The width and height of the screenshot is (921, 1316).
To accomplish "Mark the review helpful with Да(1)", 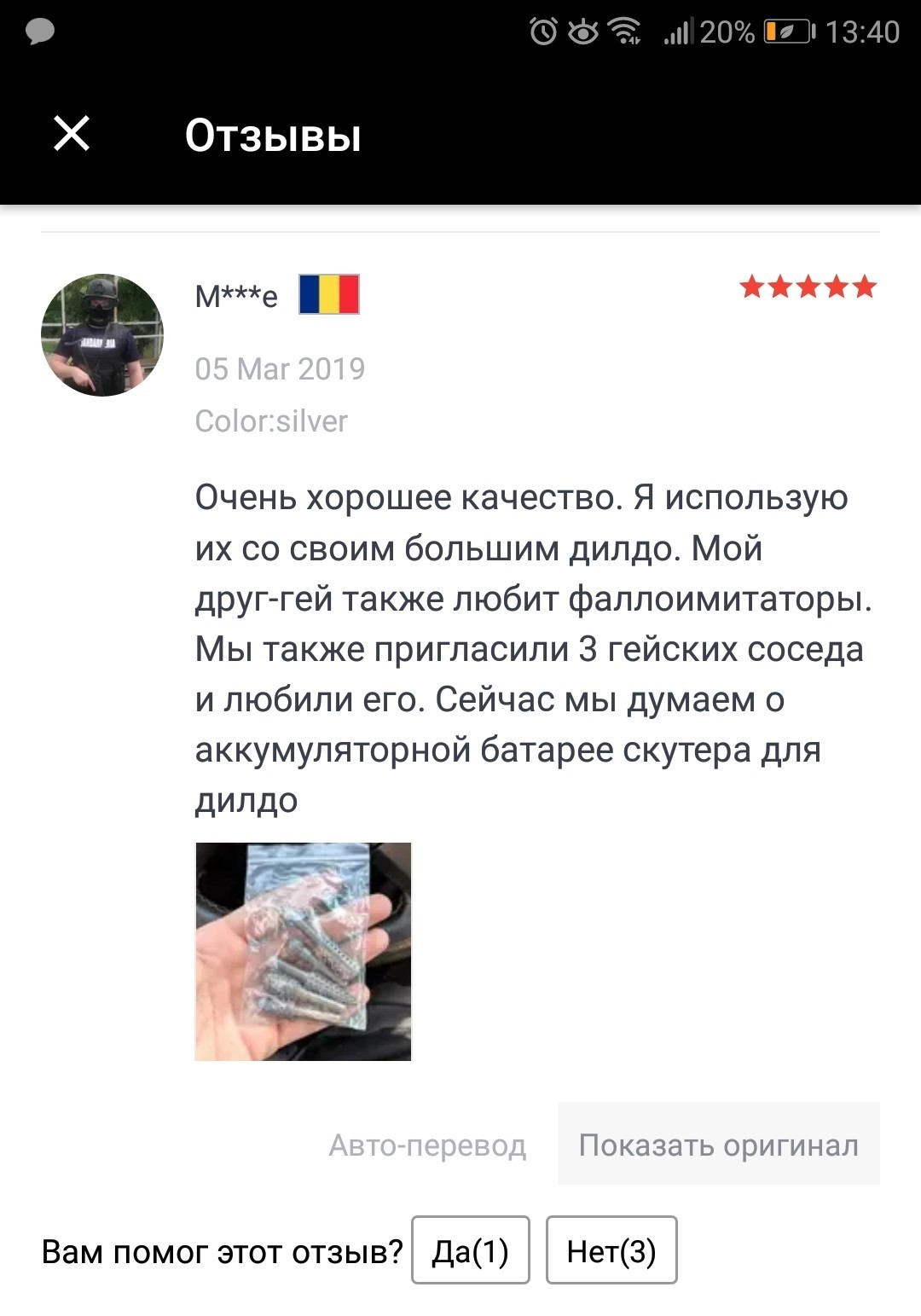I will 470,1250.
